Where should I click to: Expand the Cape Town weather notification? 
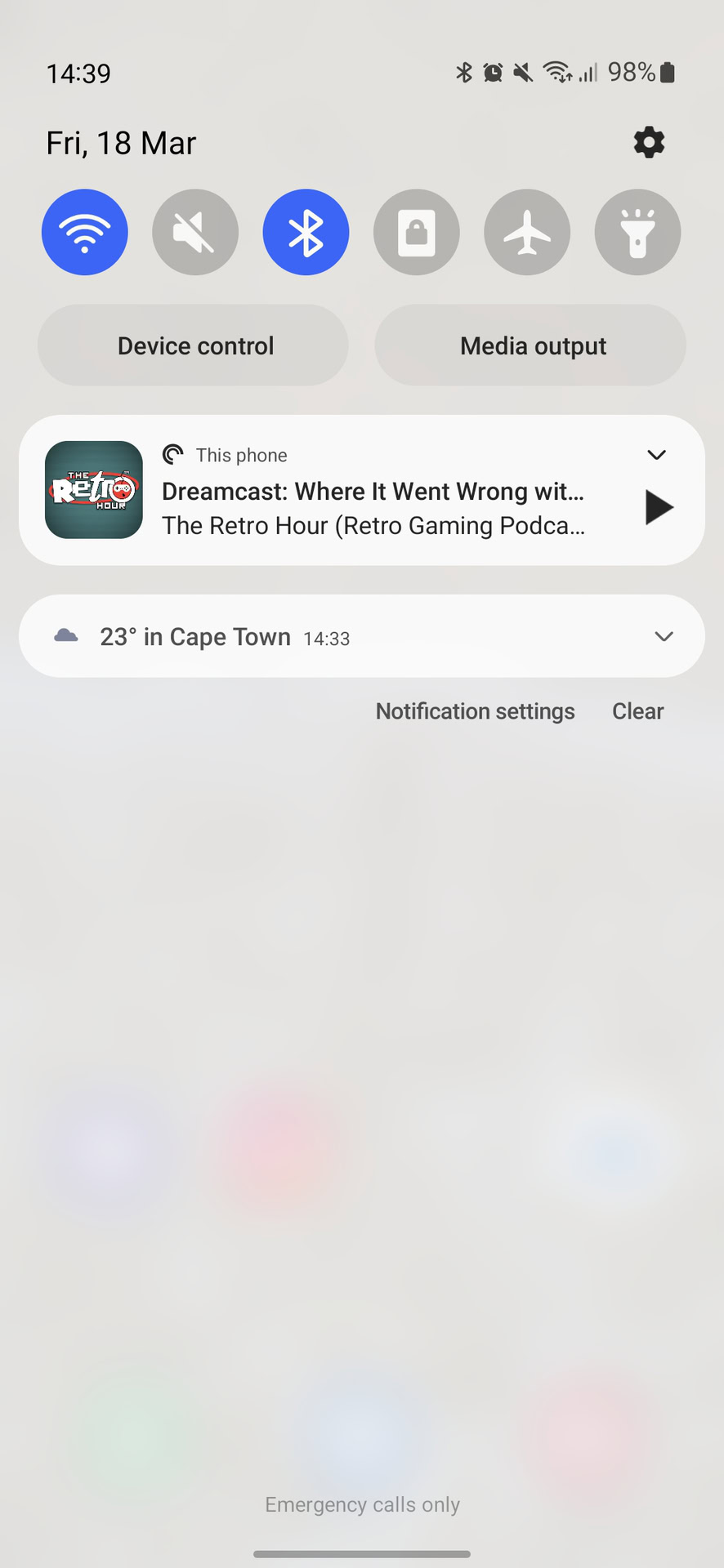(664, 636)
